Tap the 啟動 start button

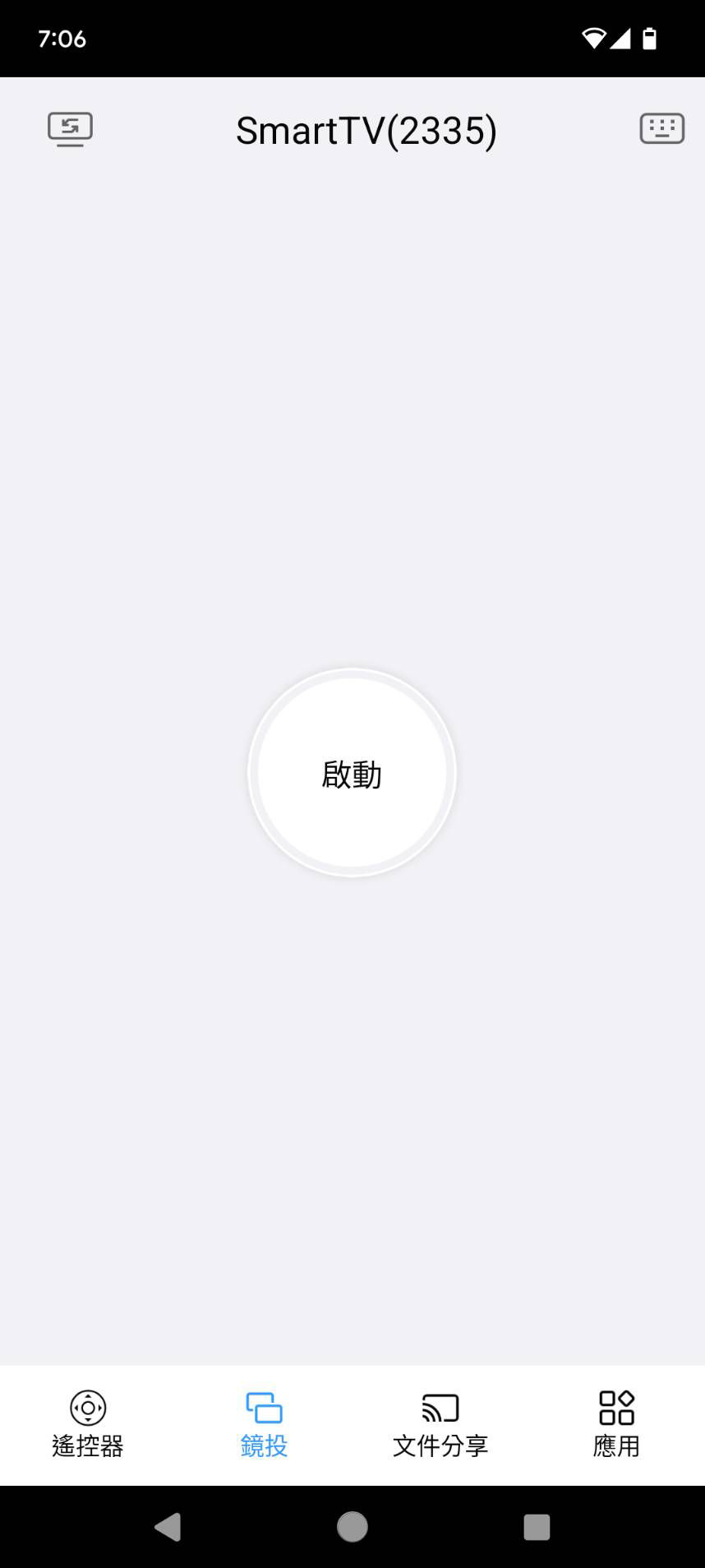[352, 773]
